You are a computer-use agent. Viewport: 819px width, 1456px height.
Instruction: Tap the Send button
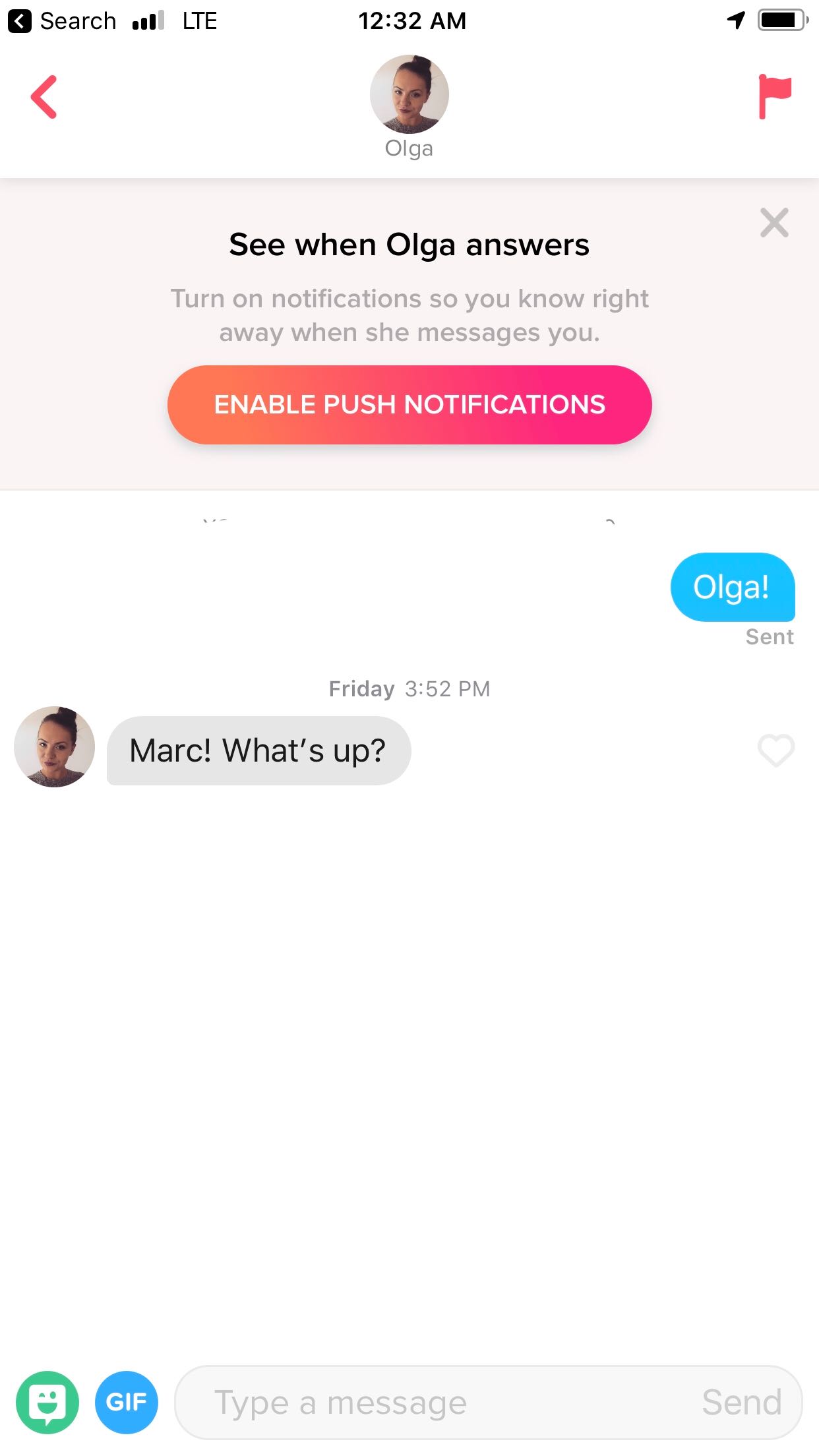click(x=742, y=1402)
